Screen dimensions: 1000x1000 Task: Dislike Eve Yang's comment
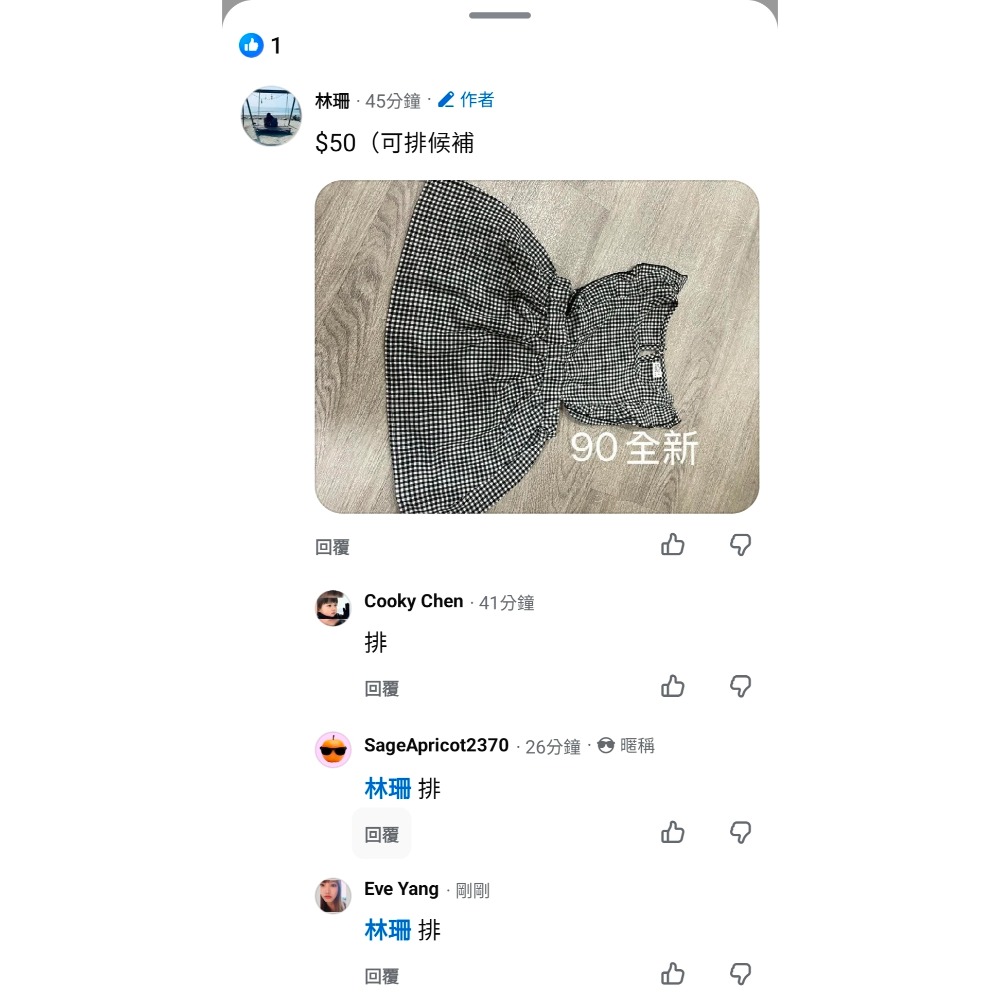pyautogui.click(x=740, y=974)
